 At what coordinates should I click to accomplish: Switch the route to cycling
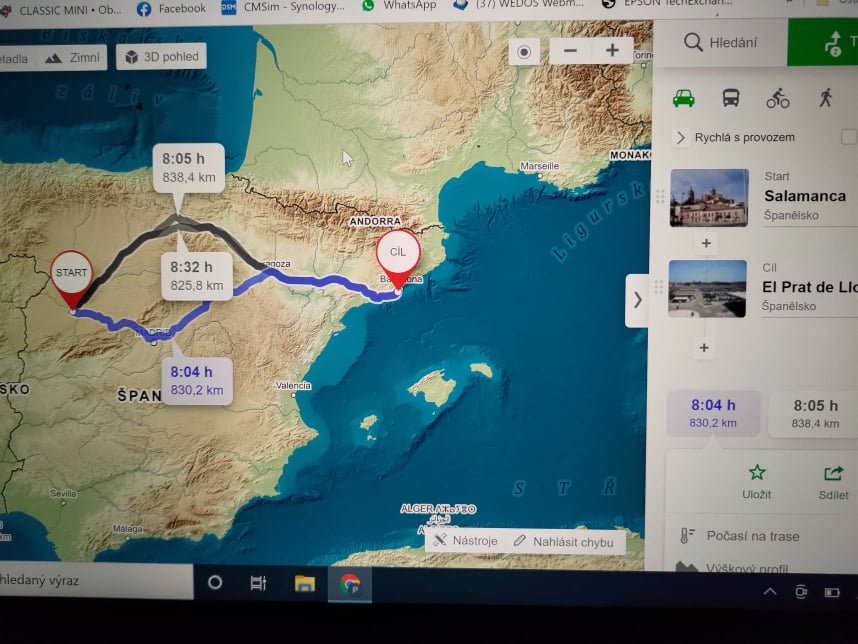point(778,98)
